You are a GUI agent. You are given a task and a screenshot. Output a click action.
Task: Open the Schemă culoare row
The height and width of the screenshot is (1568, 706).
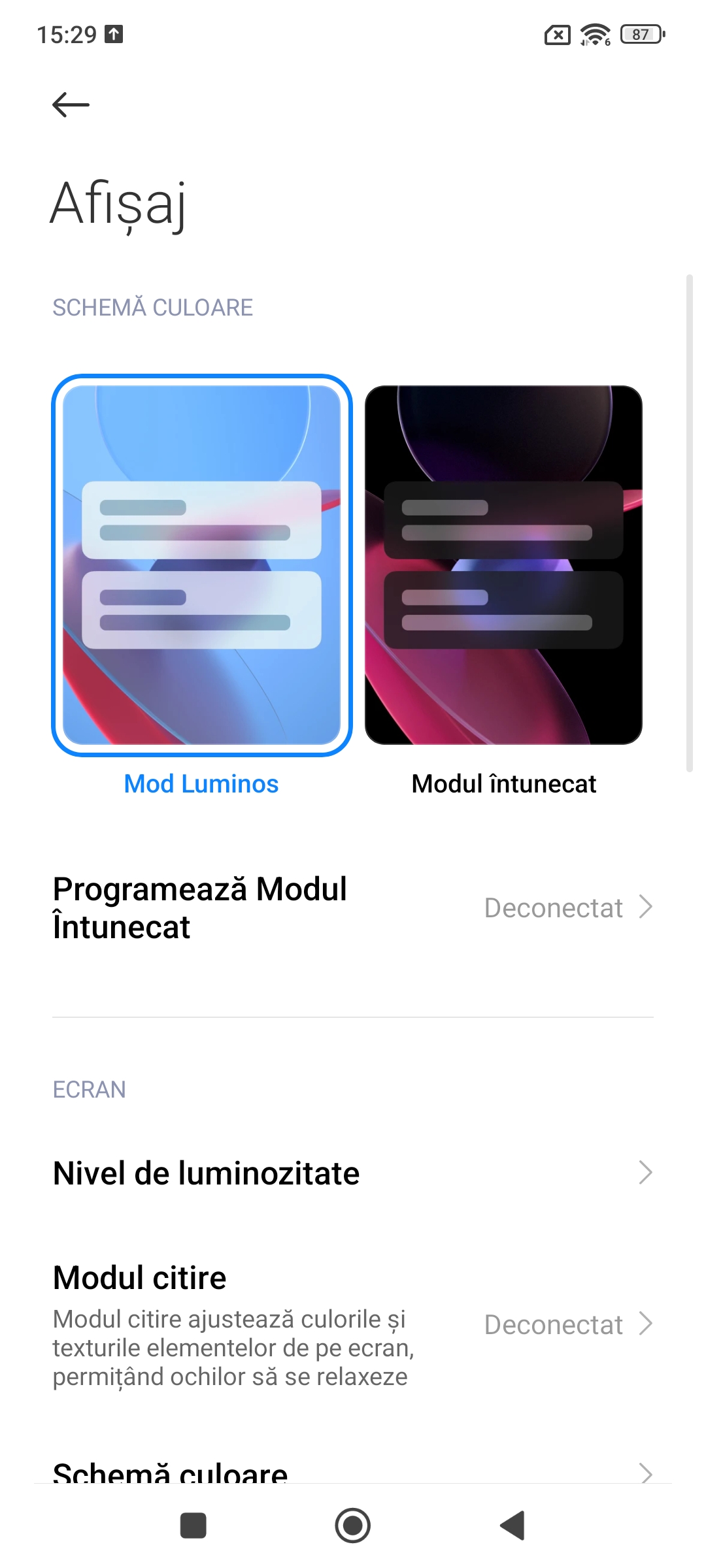pos(353,1470)
